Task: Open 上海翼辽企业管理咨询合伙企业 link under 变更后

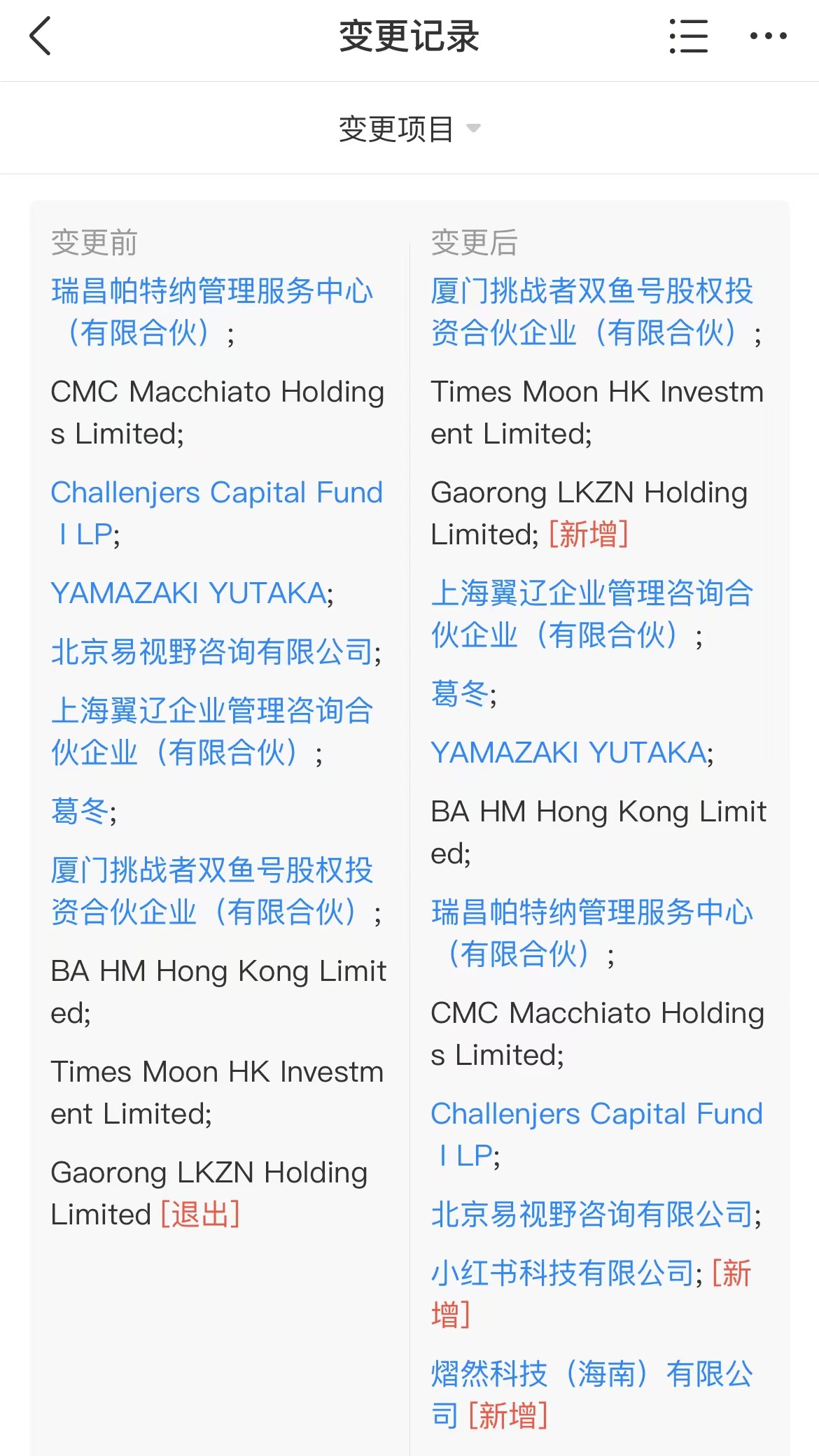Action: click(592, 614)
